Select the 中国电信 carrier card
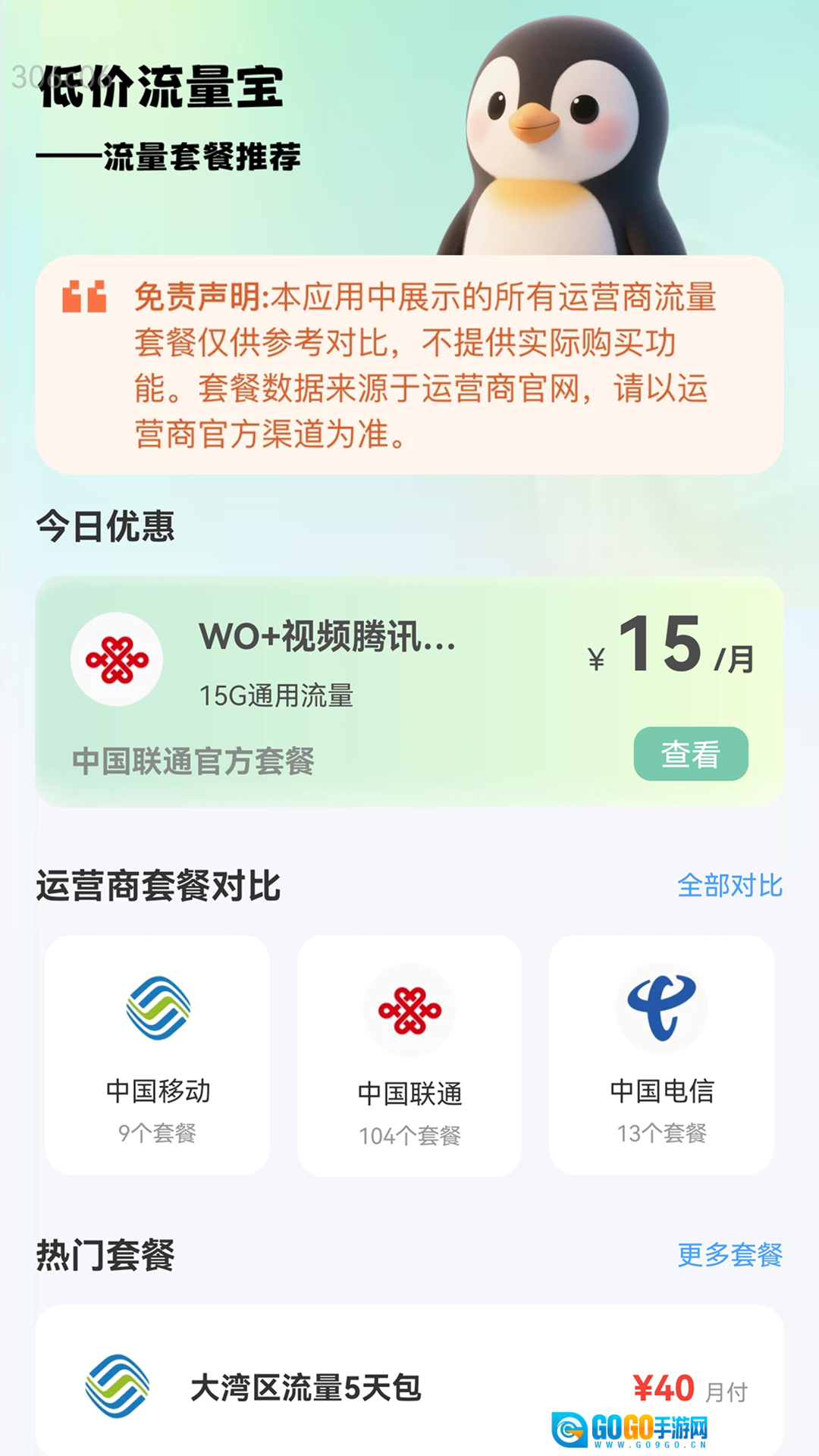This screenshot has width=819, height=1456. click(661, 1054)
